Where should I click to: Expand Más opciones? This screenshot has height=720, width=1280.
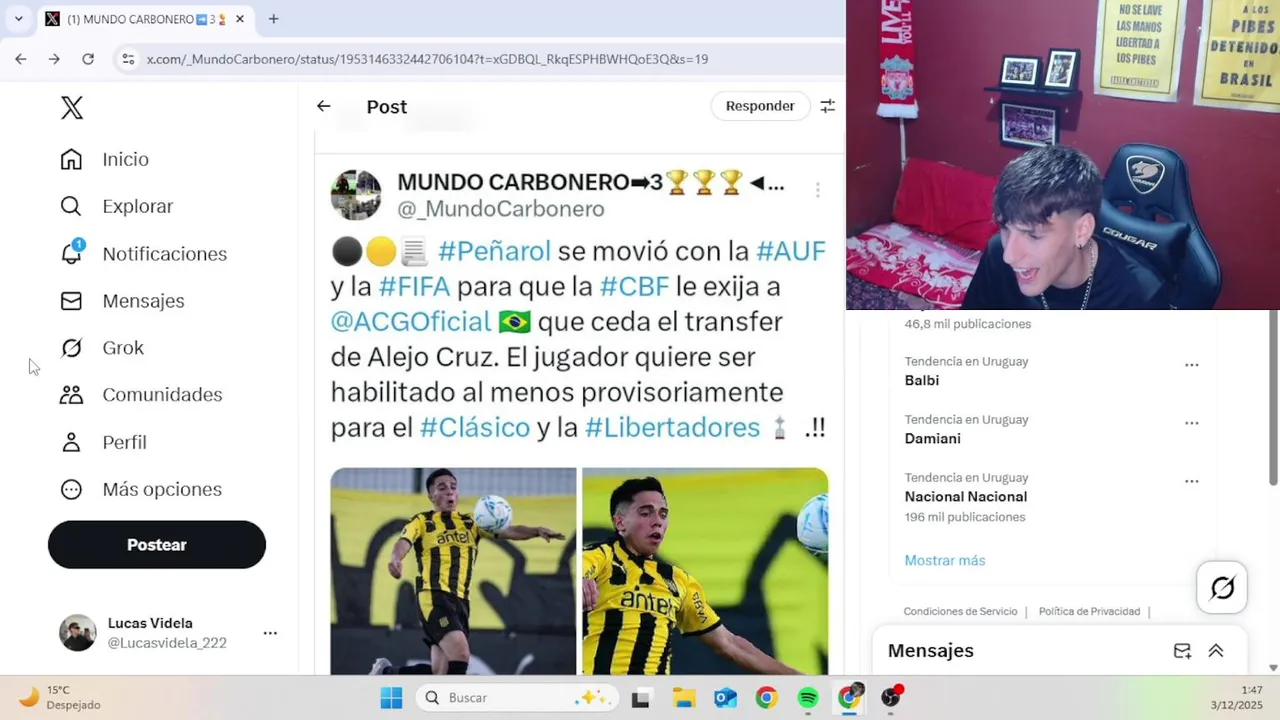click(x=161, y=489)
